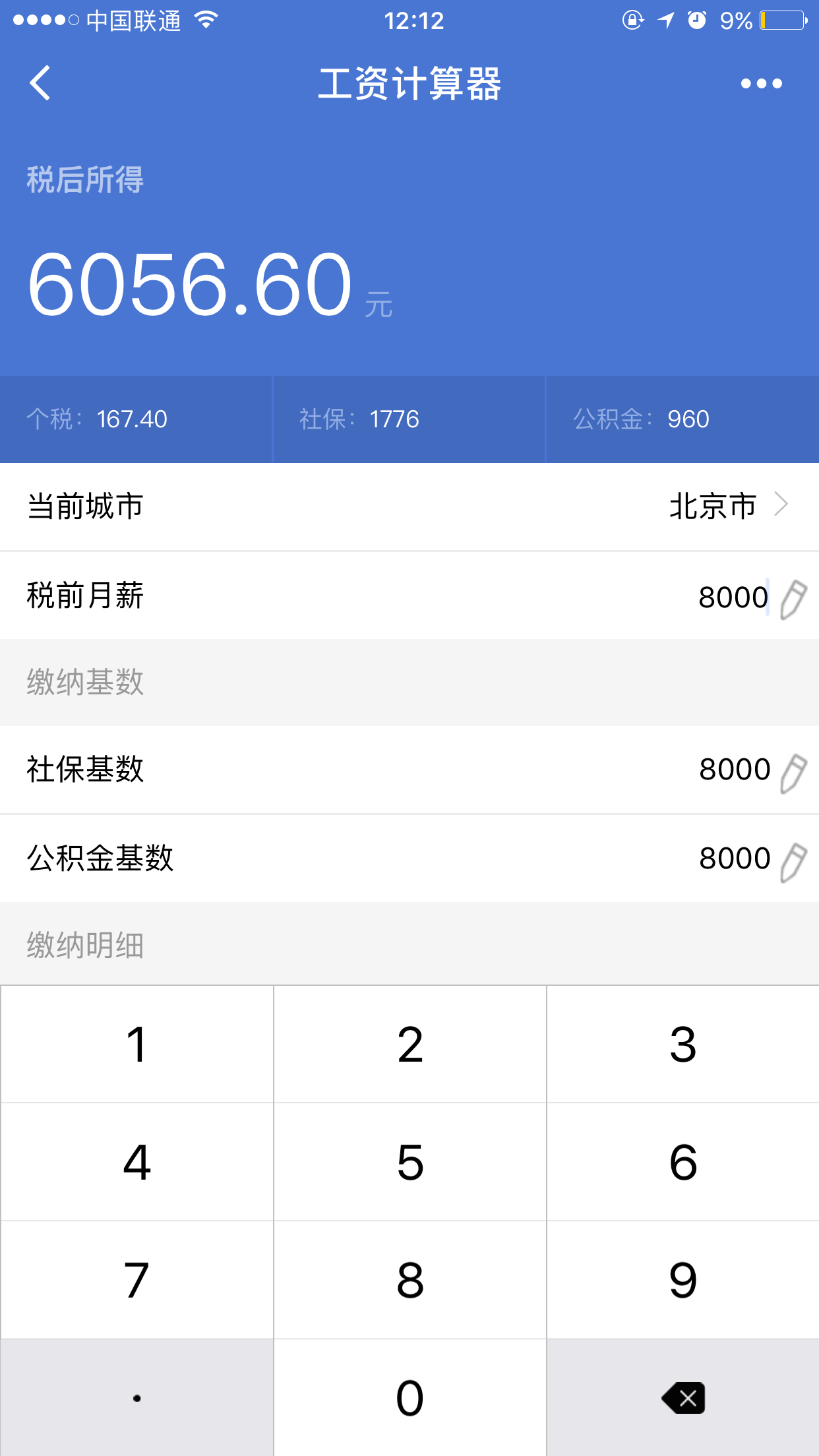Tap the 8 key

point(409,1280)
